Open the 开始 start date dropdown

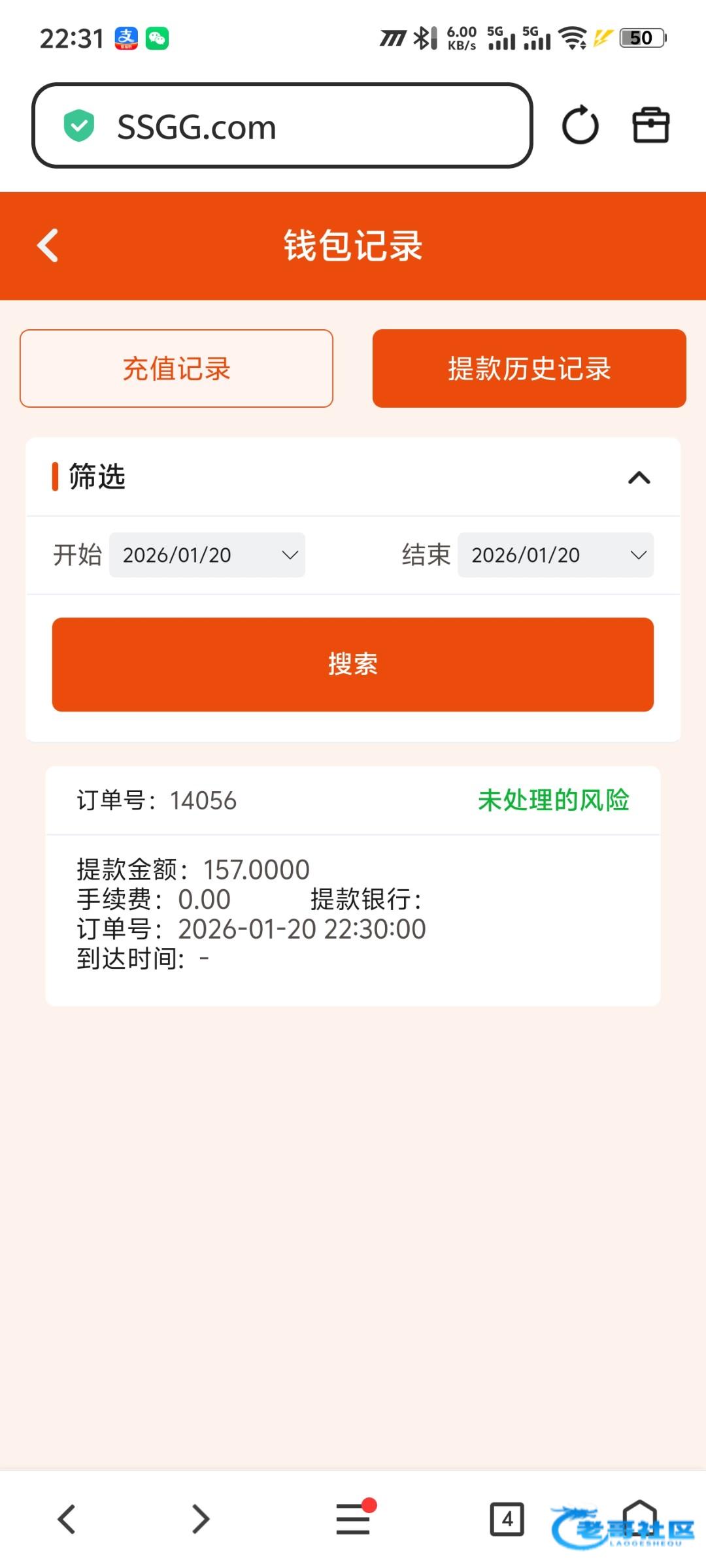(x=207, y=555)
